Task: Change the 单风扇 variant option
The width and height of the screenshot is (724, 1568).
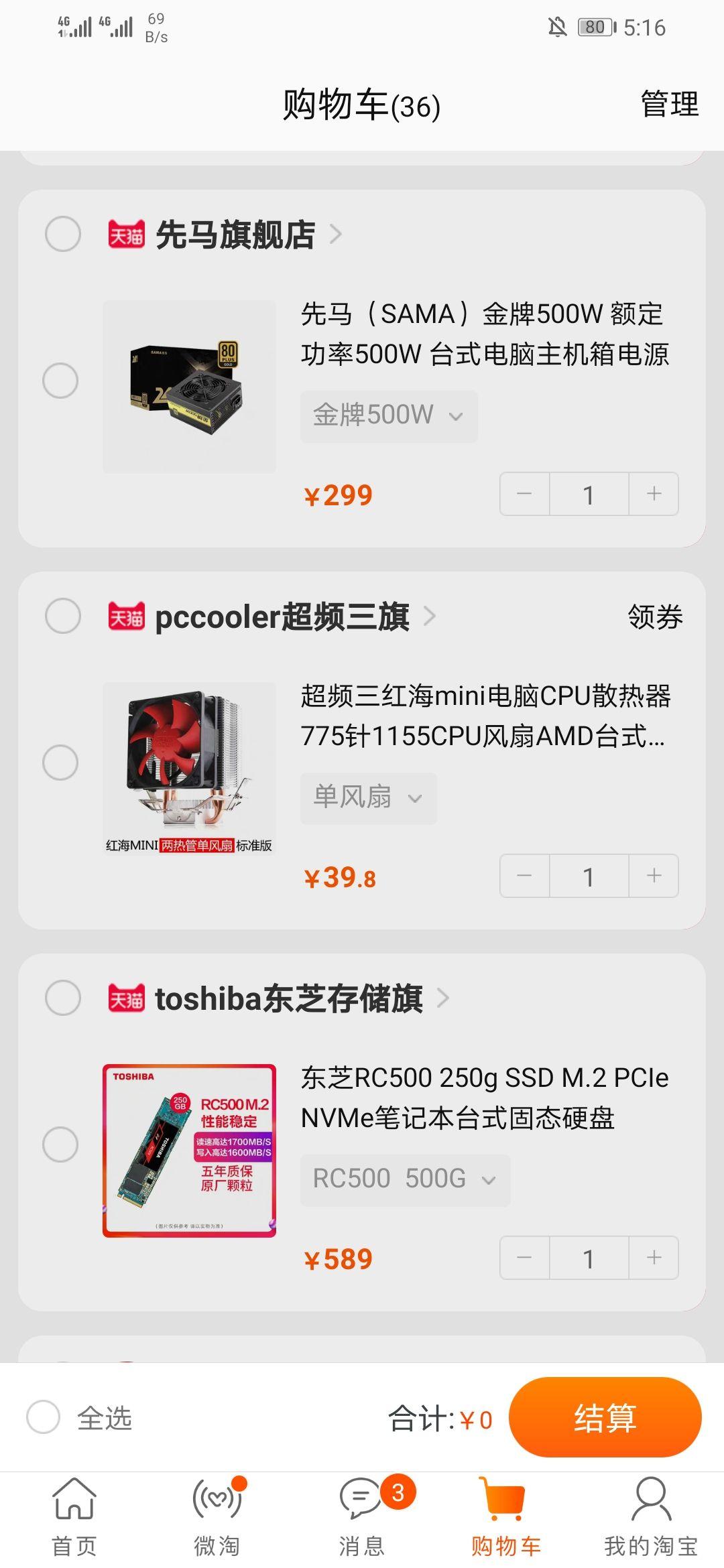Action: point(368,797)
